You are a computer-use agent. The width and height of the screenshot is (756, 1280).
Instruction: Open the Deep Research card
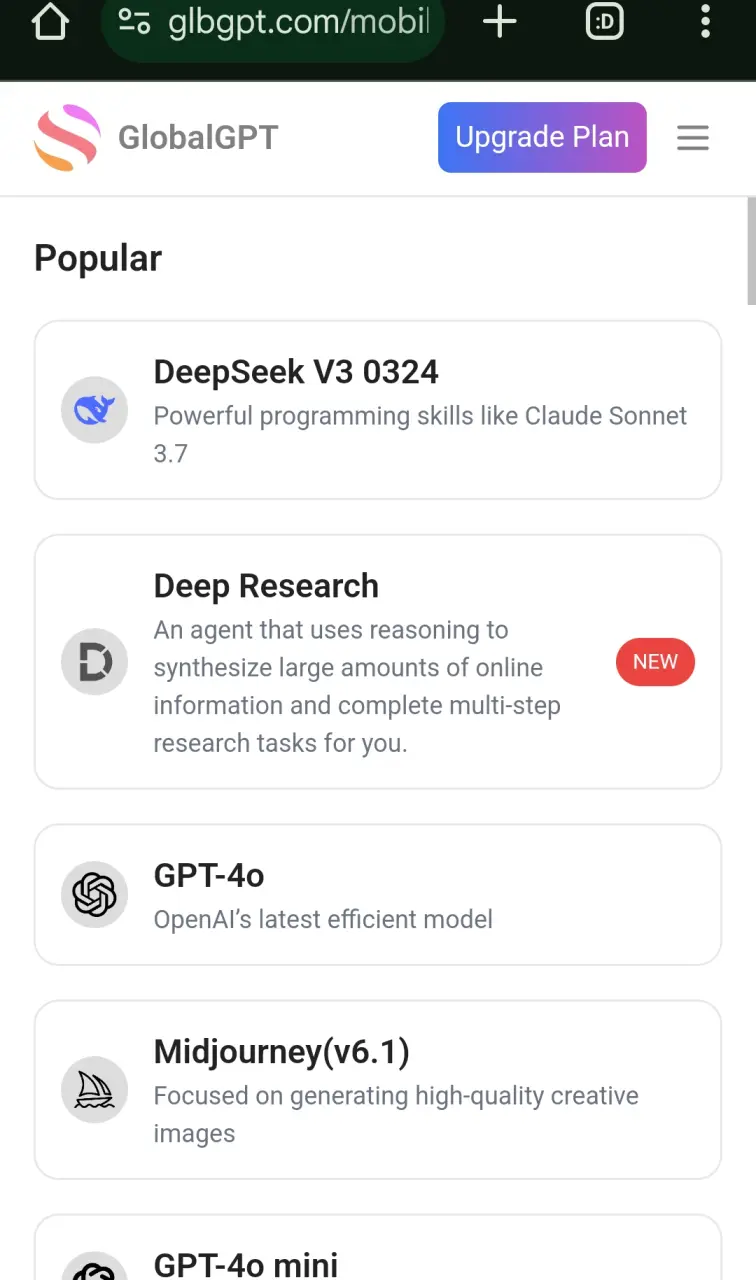(378, 662)
